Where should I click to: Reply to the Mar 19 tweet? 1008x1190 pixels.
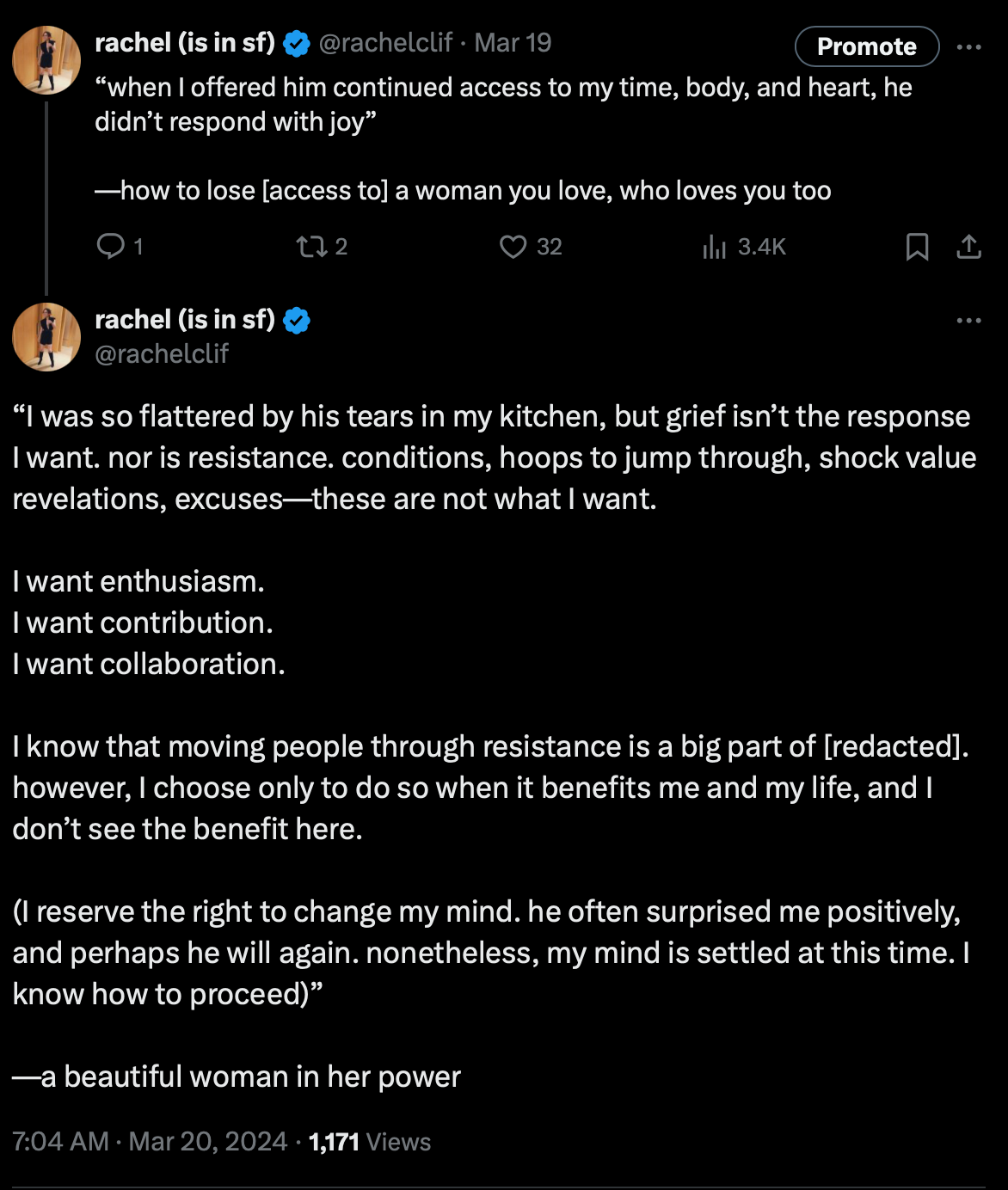click(120, 247)
